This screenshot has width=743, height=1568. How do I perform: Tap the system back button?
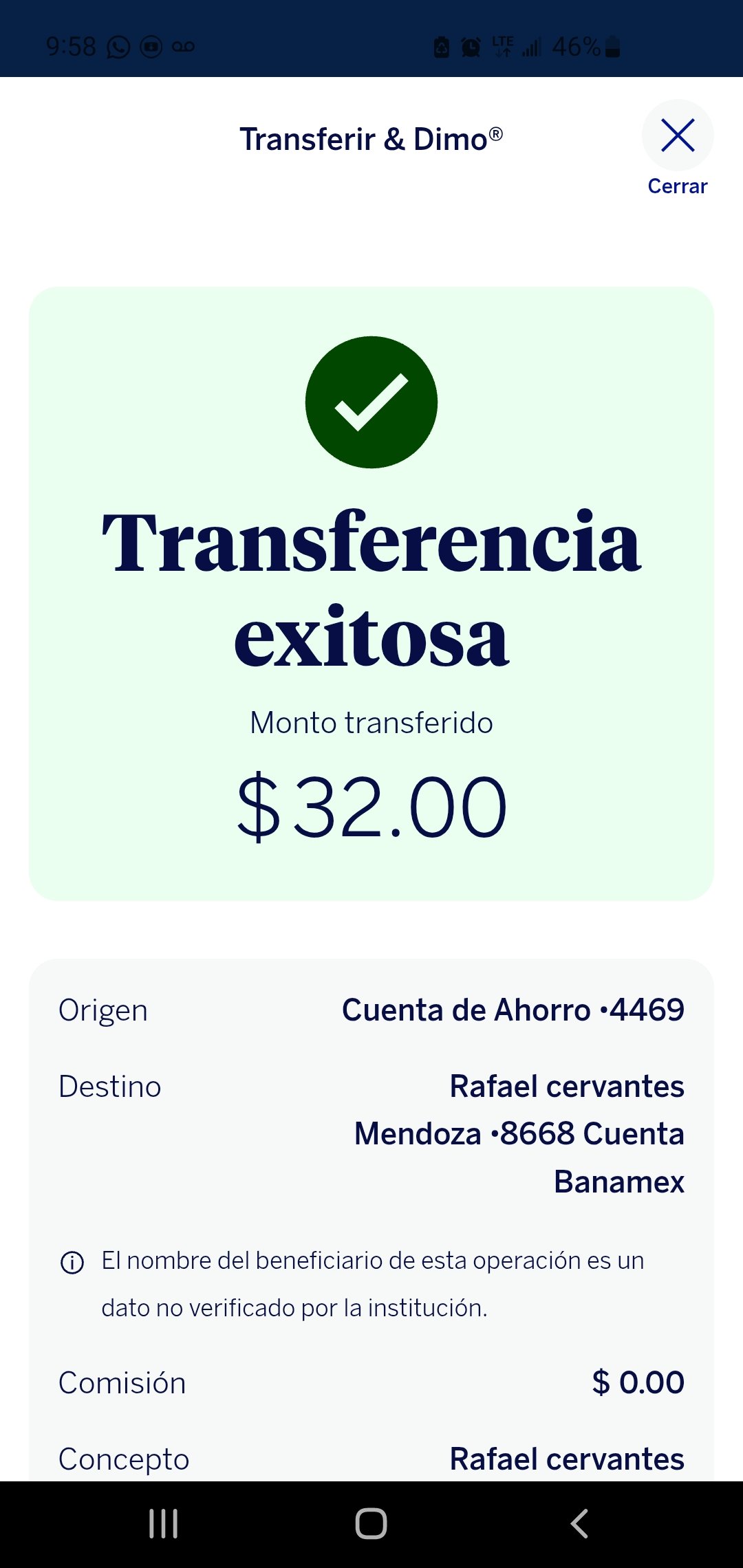(x=579, y=1523)
